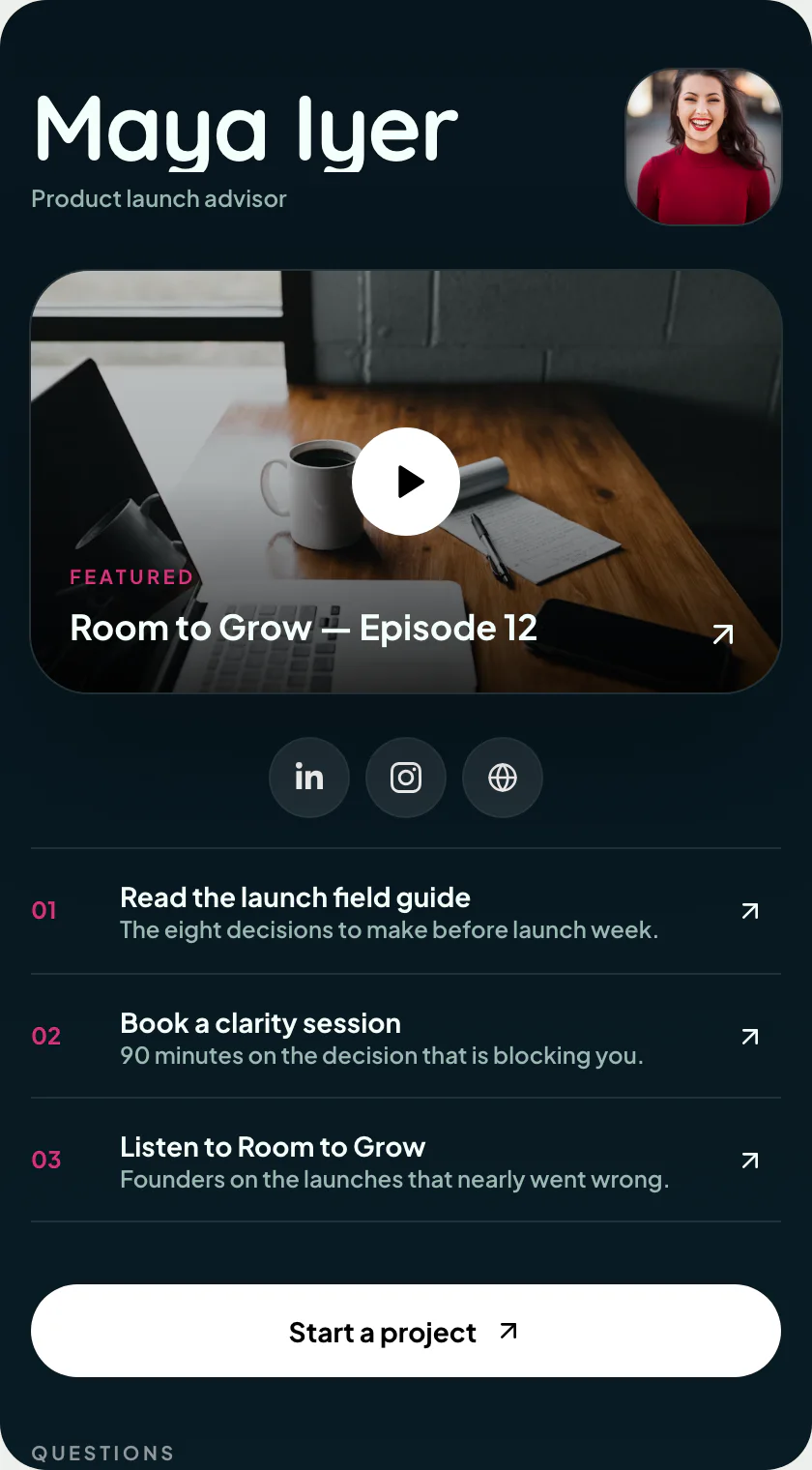Open the website globe icon
This screenshot has height=1470, width=812.
click(x=503, y=778)
